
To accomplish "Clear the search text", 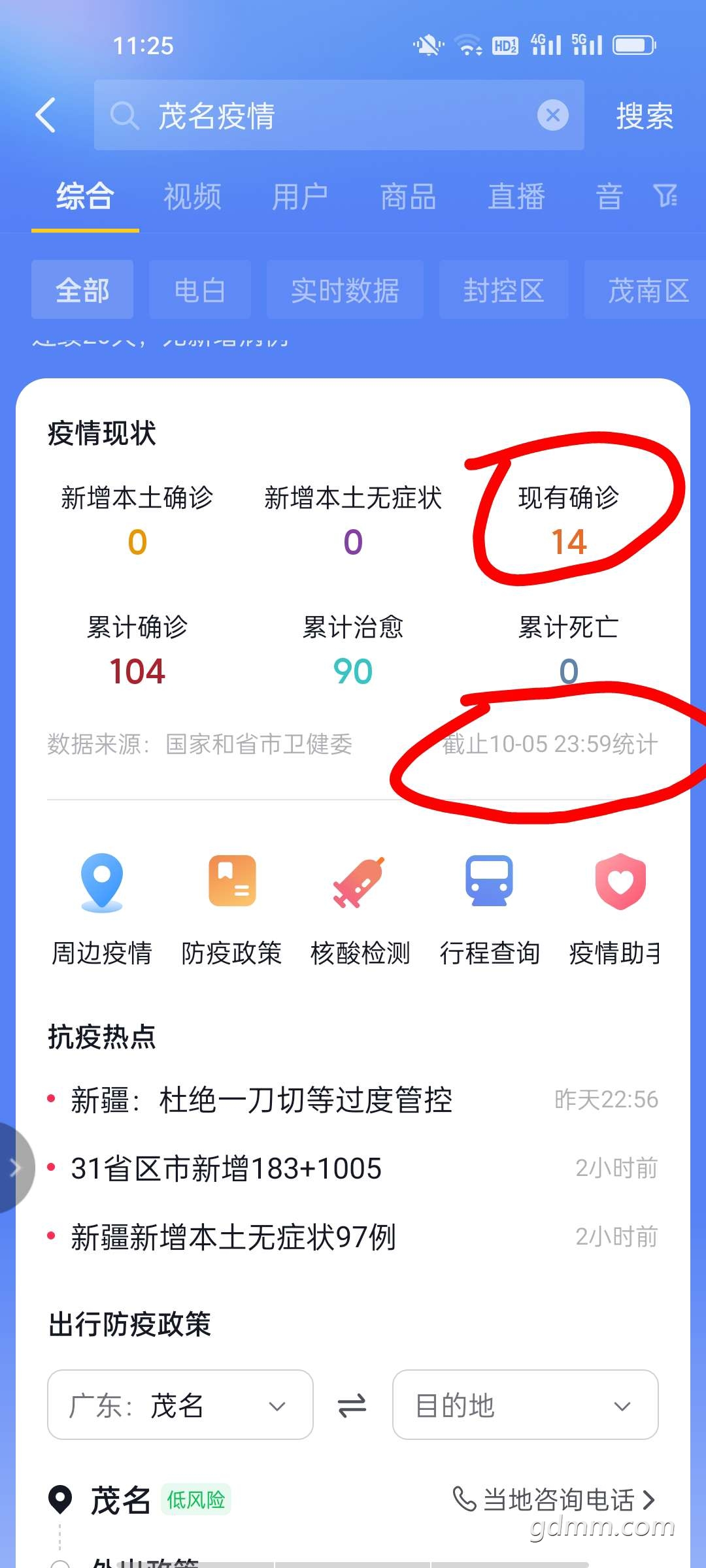I will 552,116.
